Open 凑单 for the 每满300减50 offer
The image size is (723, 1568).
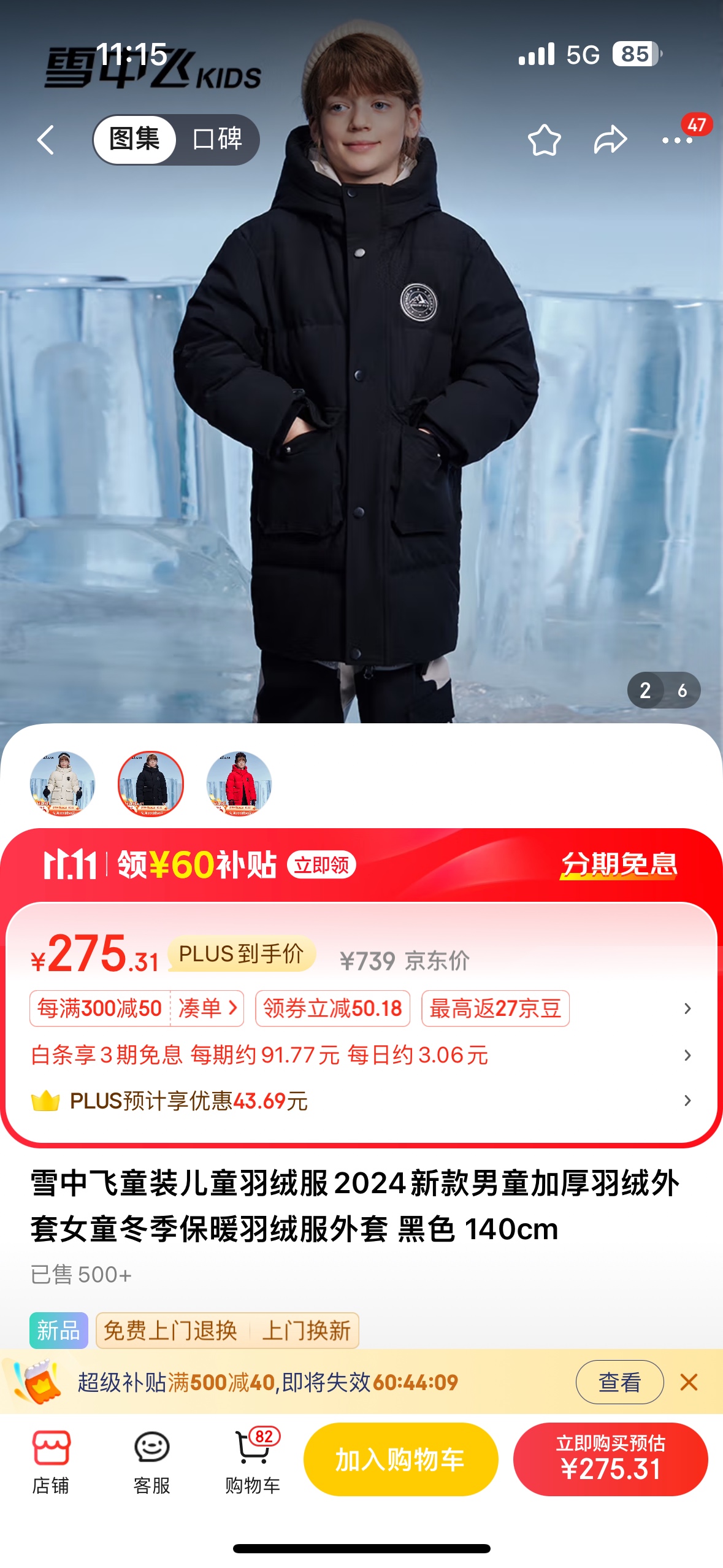pos(207,1008)
